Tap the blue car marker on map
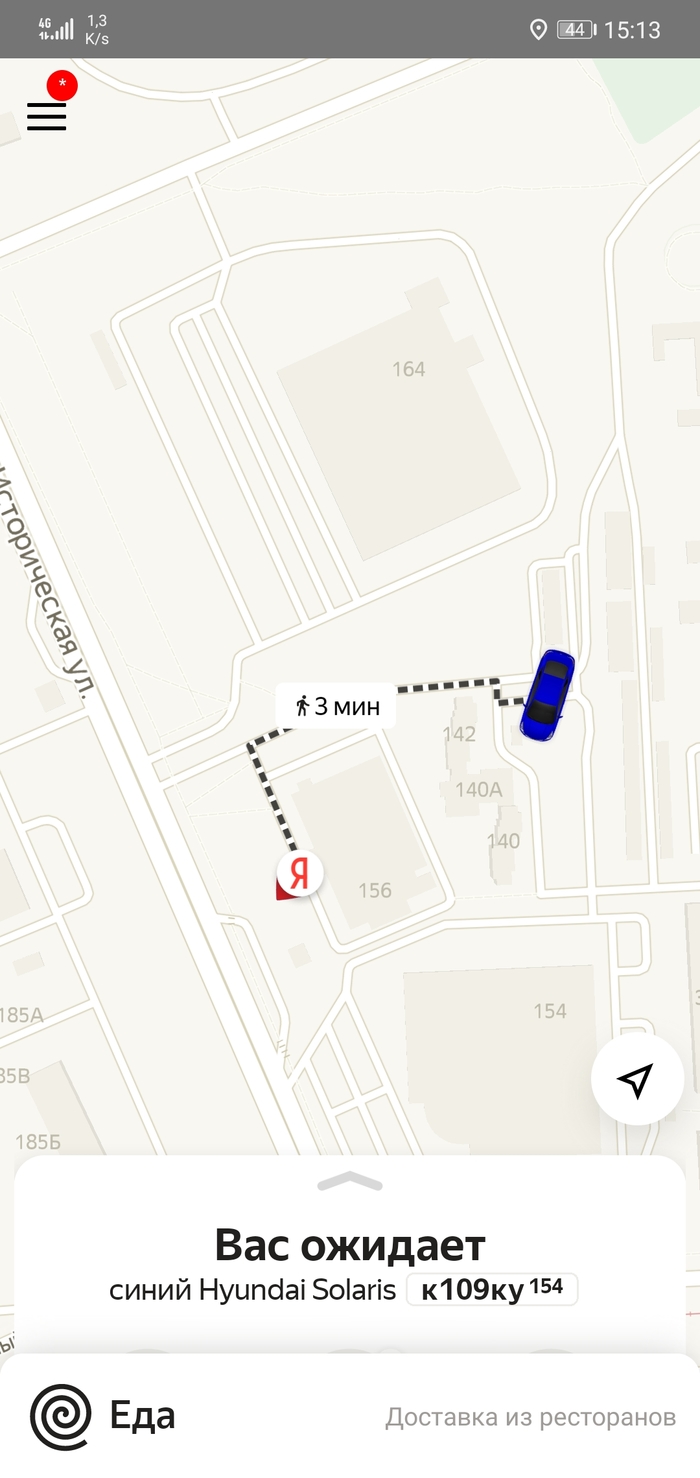 click(547, 696)
